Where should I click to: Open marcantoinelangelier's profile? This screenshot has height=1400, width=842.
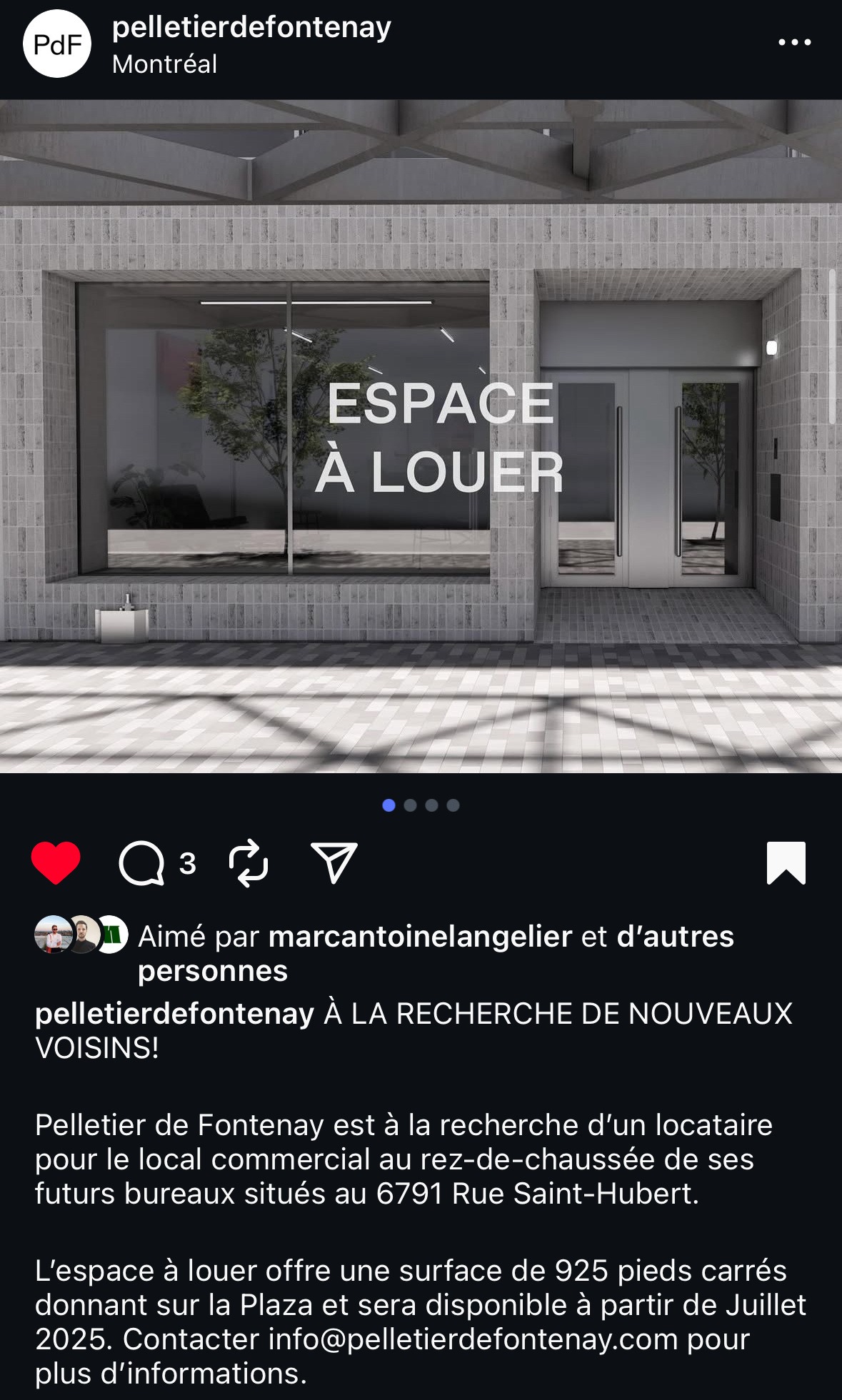[420, 936]
